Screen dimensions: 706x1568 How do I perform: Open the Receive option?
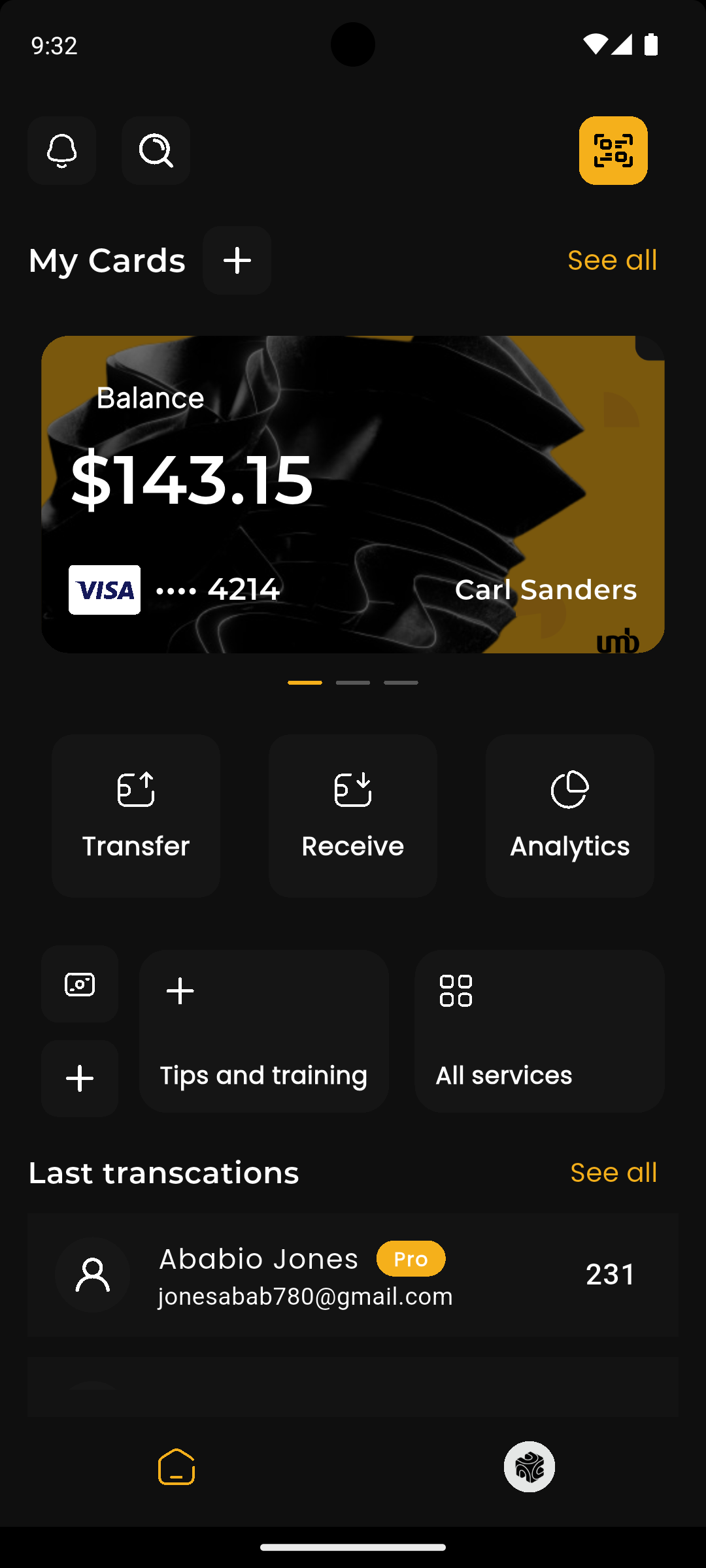(353, 815)
